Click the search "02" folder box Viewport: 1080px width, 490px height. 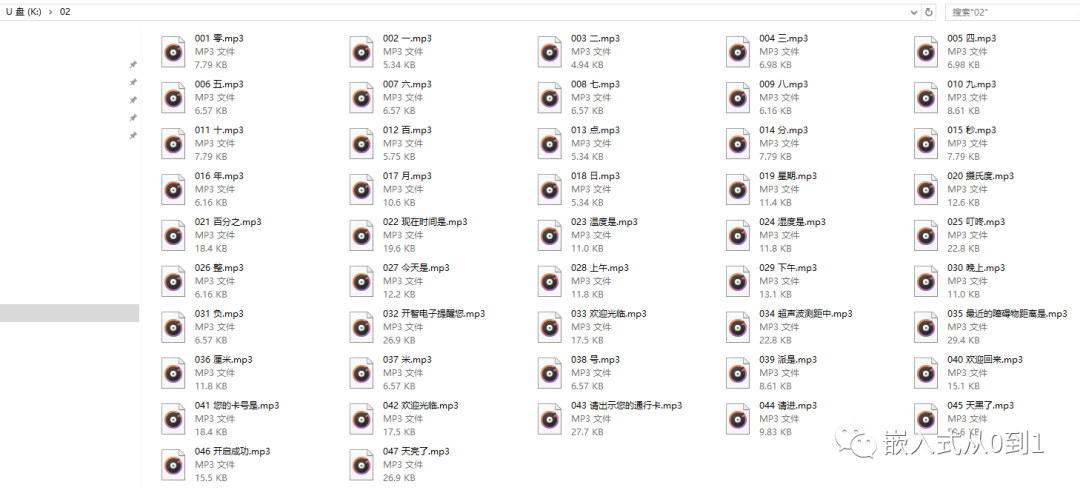(1010, 12)
